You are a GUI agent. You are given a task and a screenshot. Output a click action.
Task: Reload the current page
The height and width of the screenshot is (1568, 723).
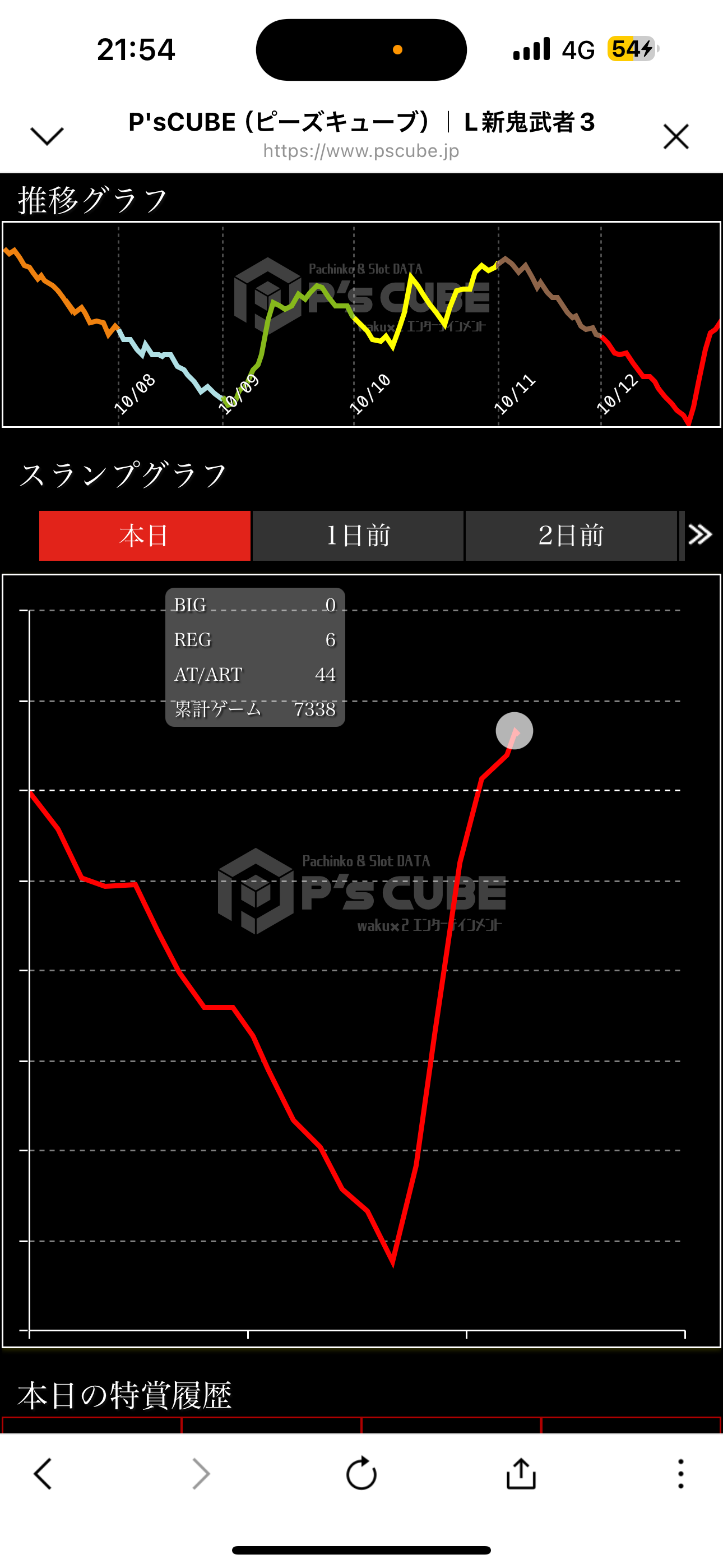(361, 1474)
